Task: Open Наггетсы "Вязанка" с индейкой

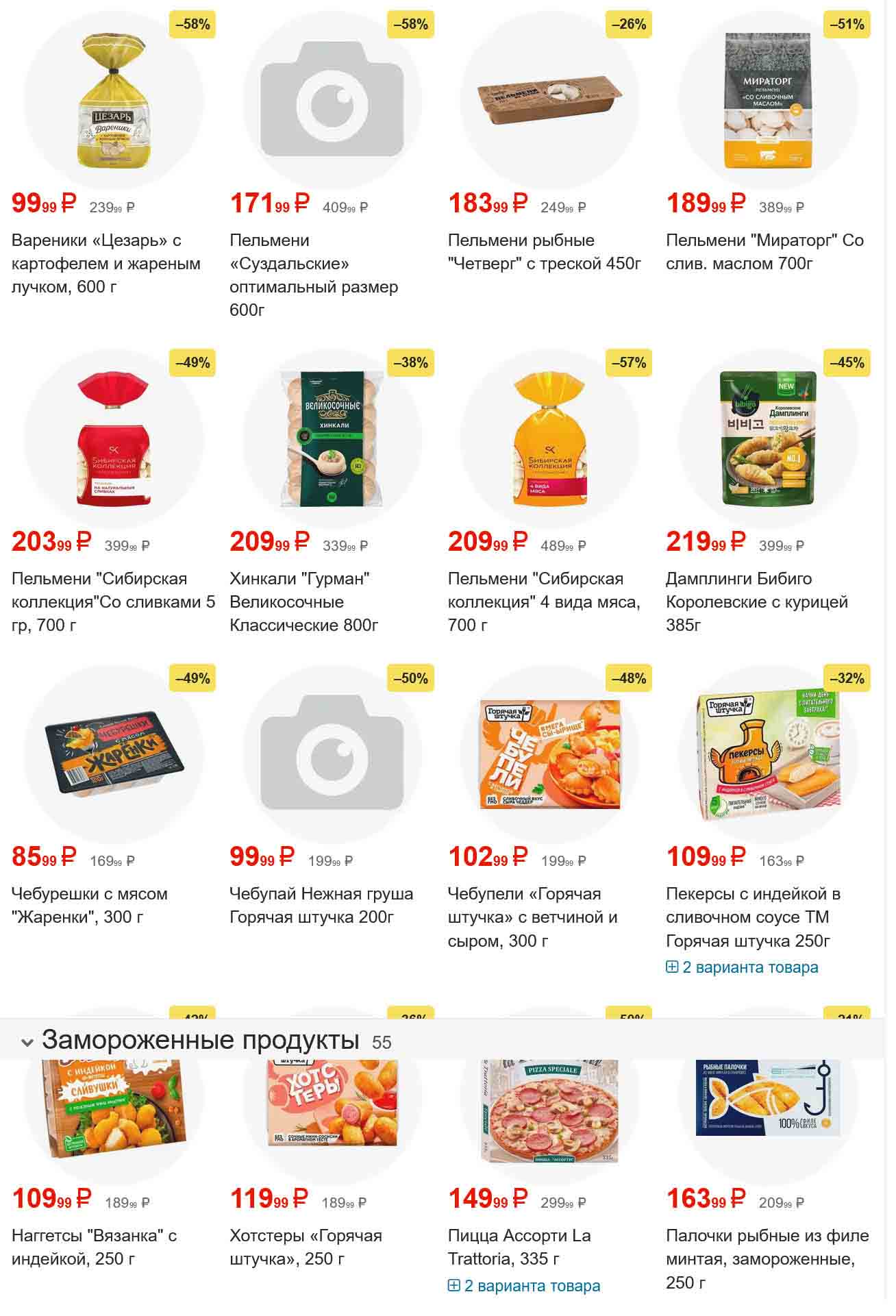Action: [x=94, y=1247]
